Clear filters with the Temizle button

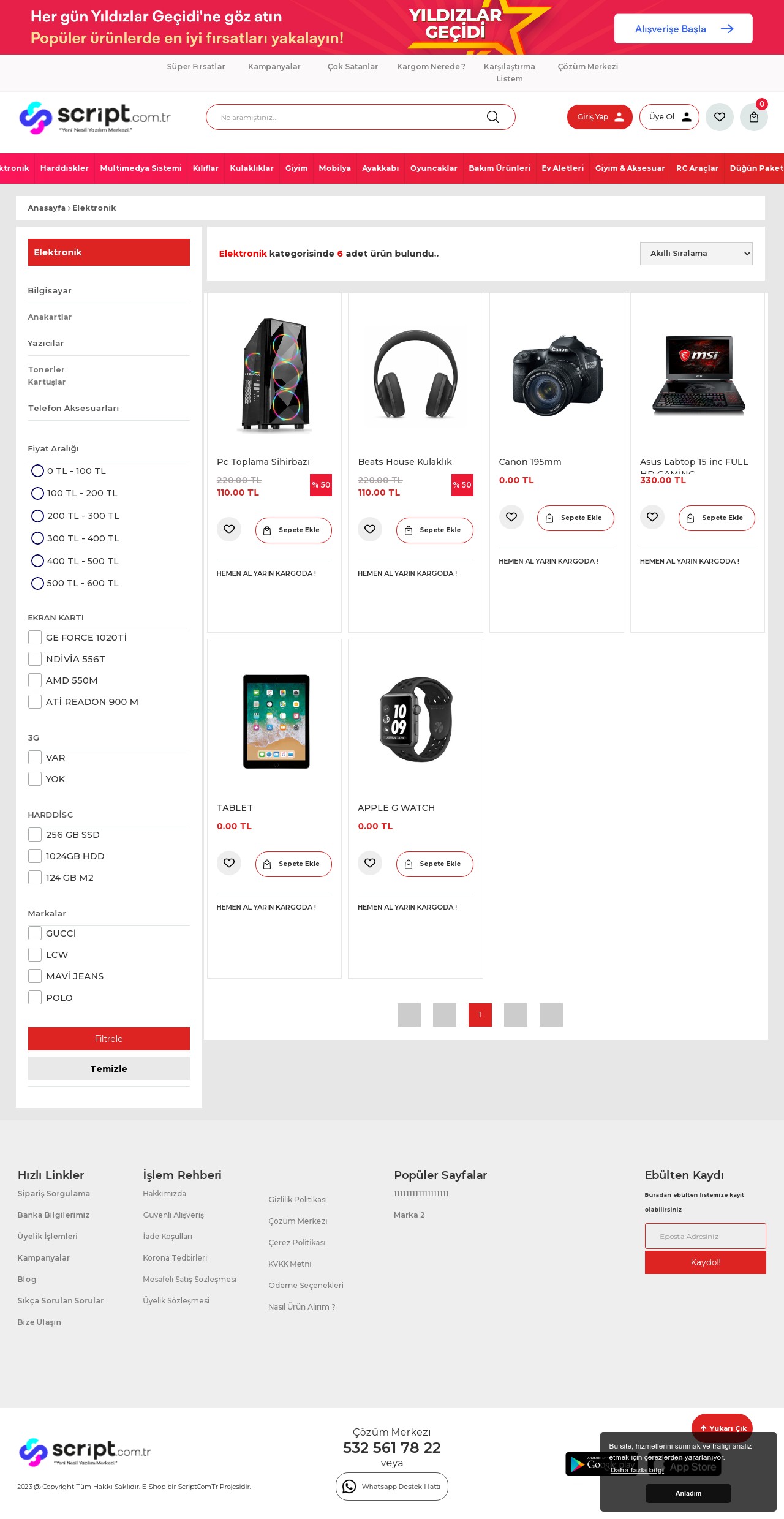click(x=108, y=1069)
